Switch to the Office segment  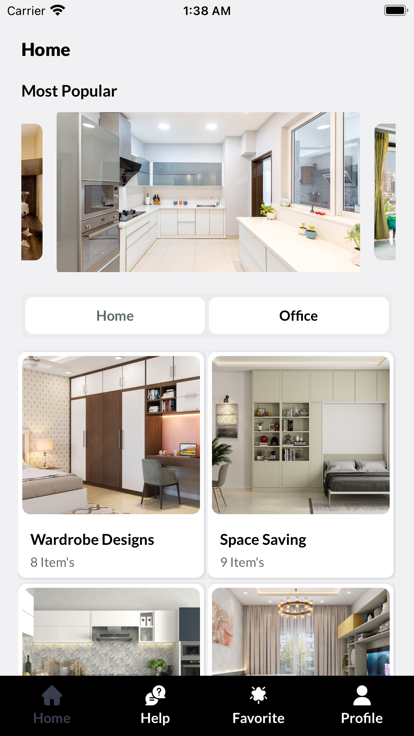(299, 315)
